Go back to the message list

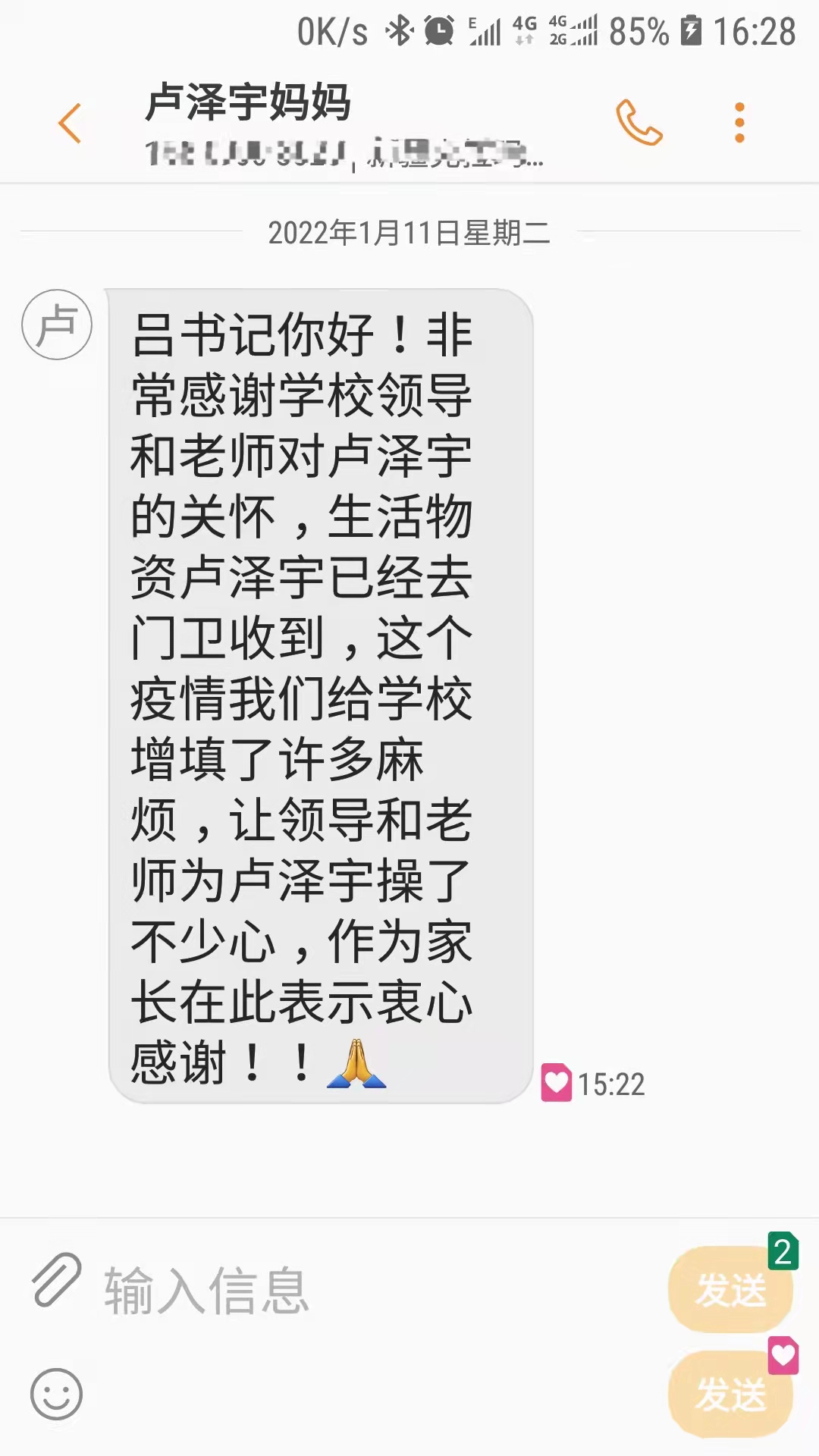pos(70,123)
